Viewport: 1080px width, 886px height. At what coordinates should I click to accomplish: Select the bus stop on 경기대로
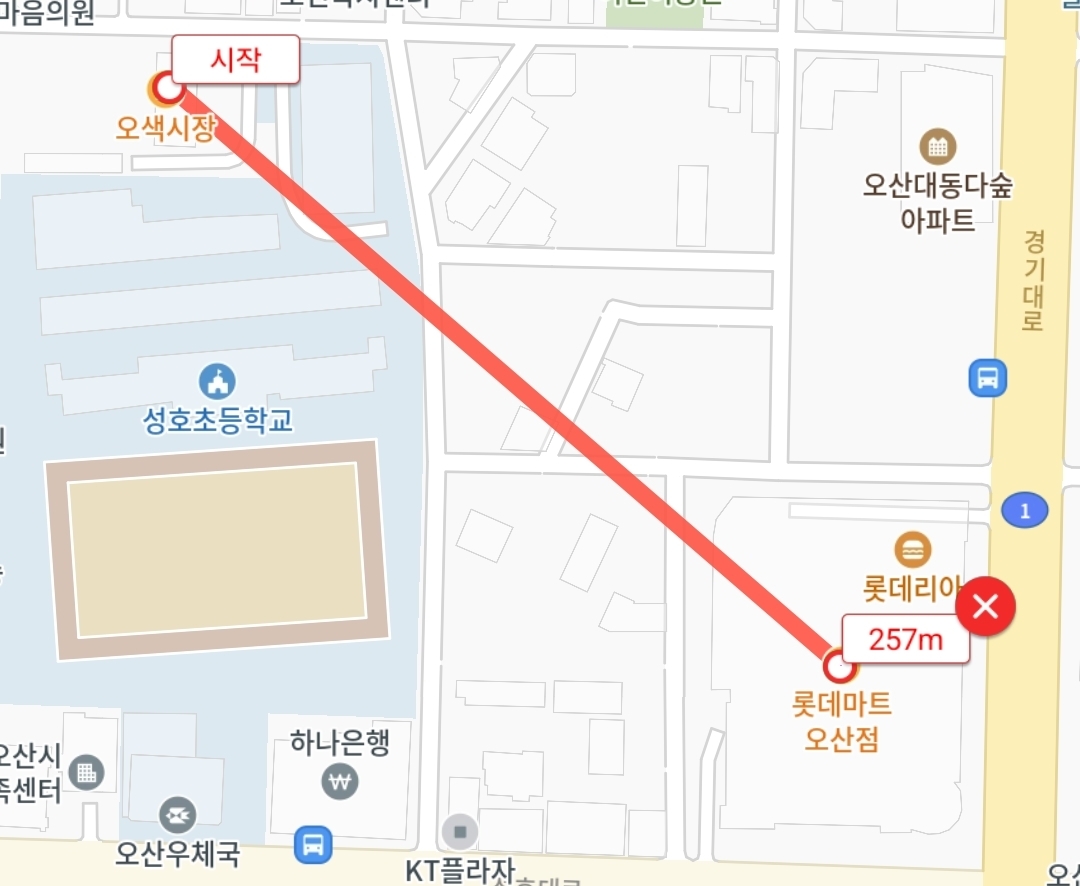coord(988,378)
